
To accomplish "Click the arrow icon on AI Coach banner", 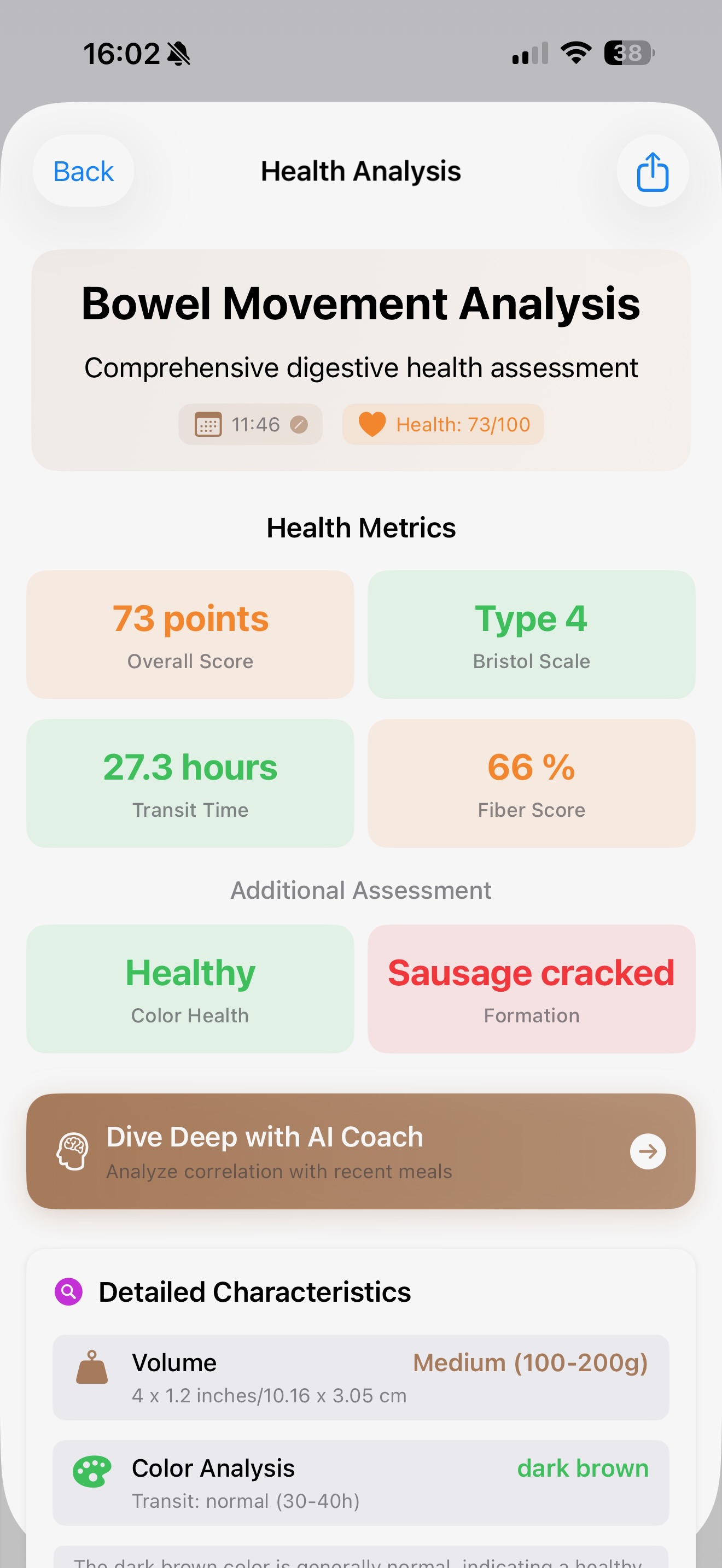I will [648, 1151].
